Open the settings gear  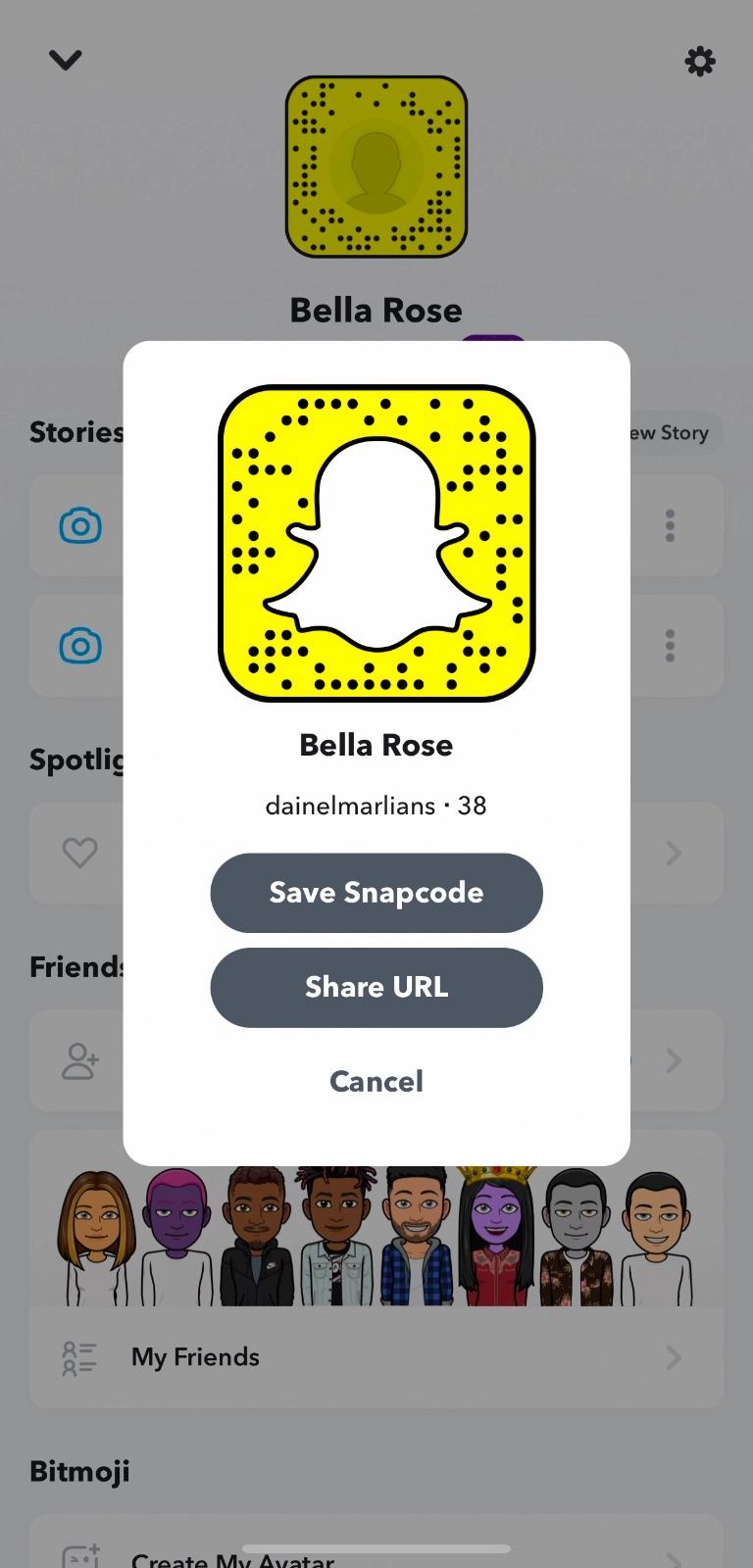click(699, 62)
